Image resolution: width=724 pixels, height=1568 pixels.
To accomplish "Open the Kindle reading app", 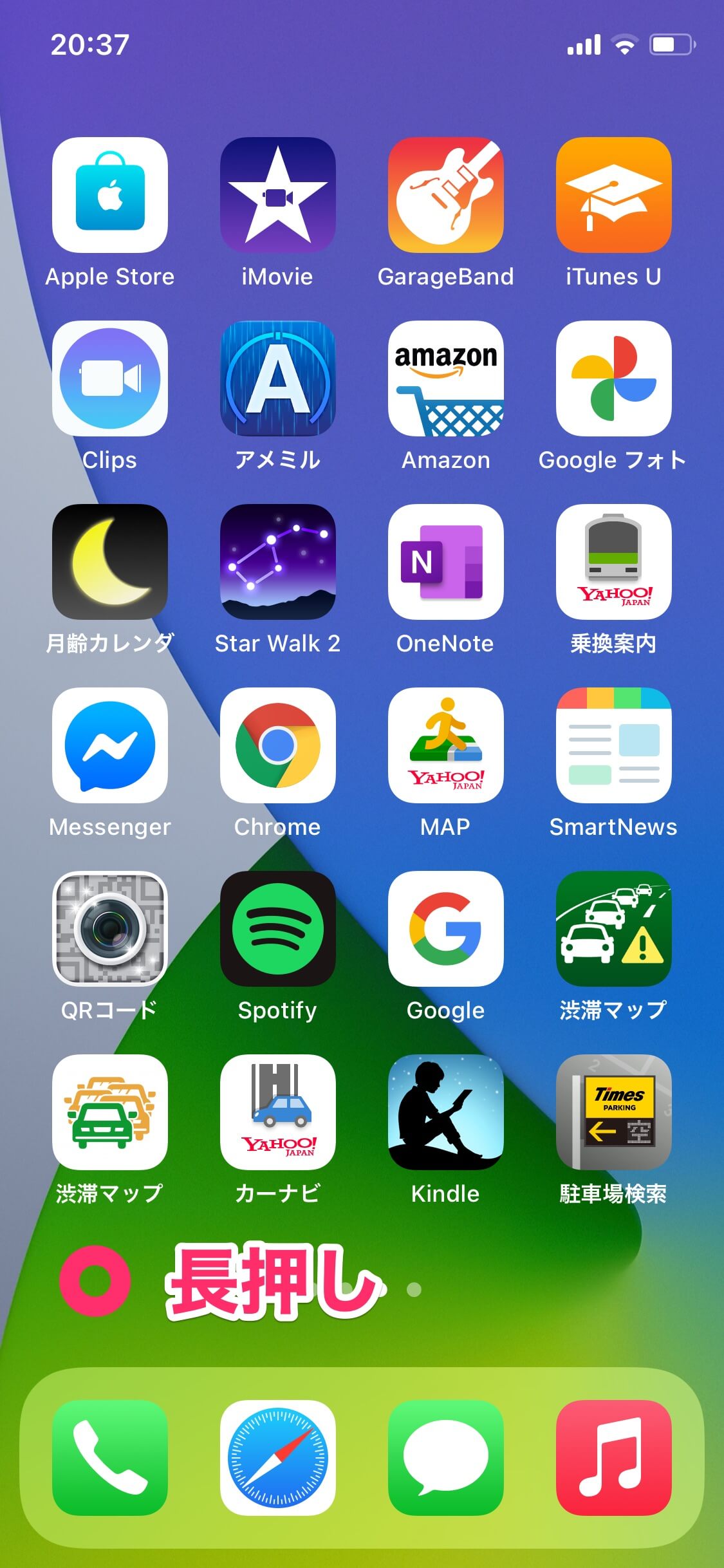I will click(446, 1114).
